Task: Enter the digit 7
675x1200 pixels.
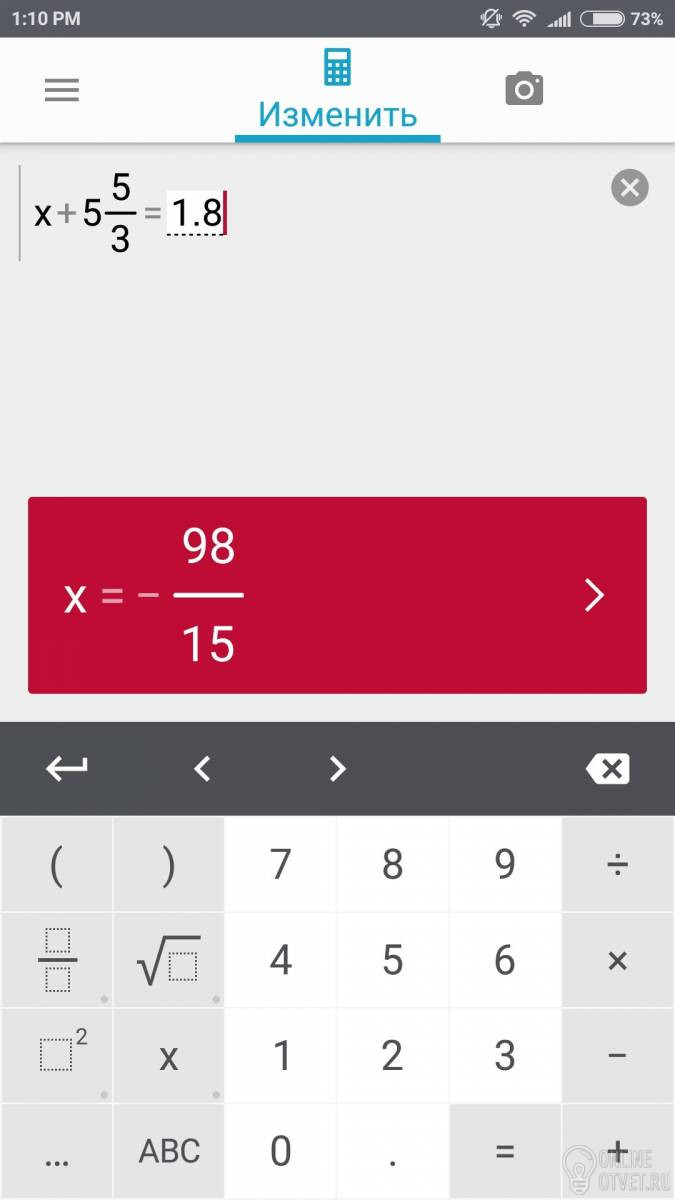Action: (x=281, y=864)
